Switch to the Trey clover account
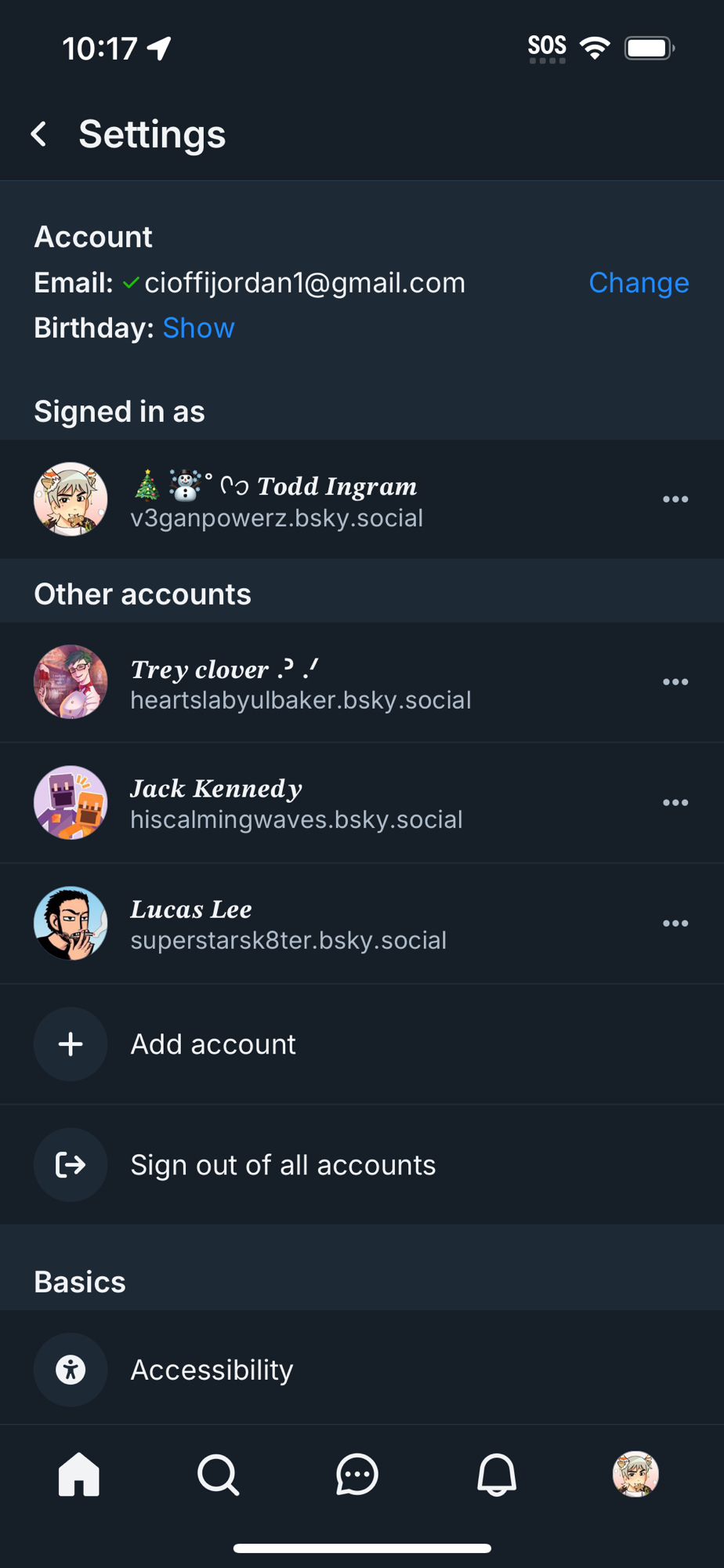 [313, 683]
